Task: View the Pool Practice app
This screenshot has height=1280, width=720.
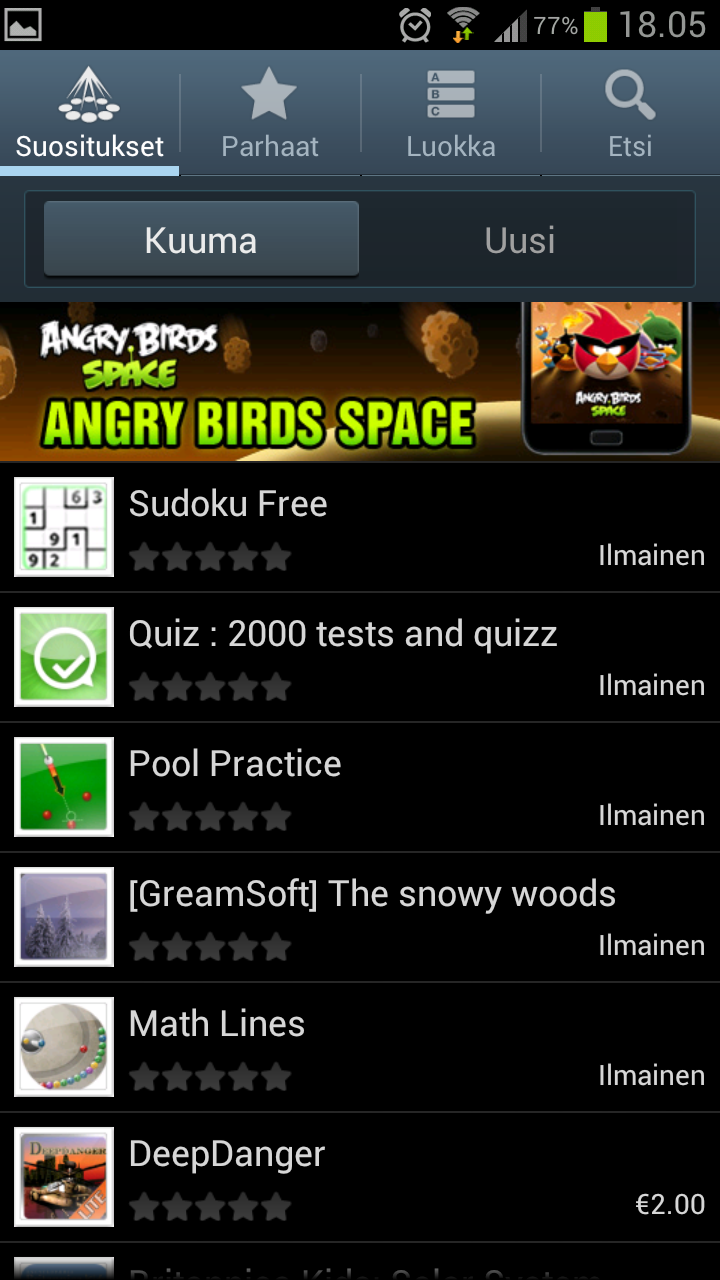Action: pos(360,787)
